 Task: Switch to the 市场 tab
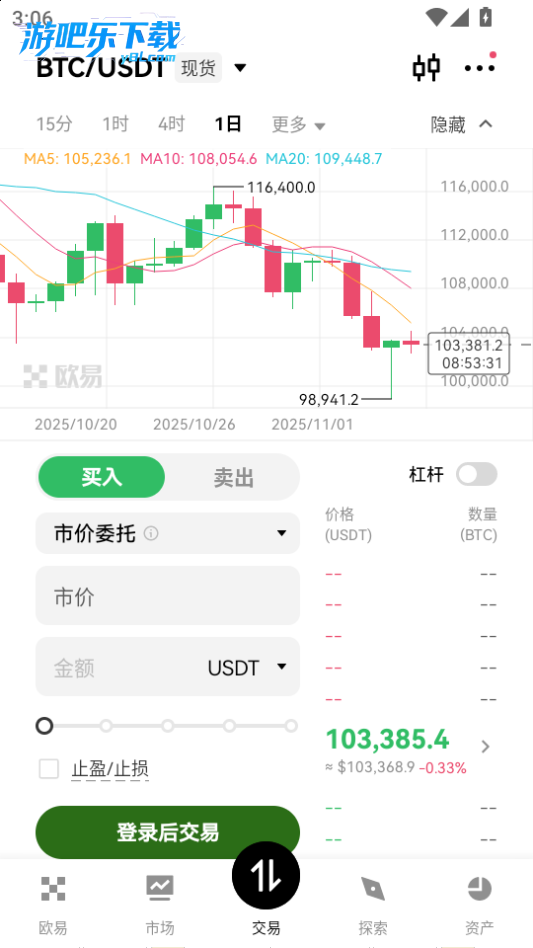coord(160,904)
